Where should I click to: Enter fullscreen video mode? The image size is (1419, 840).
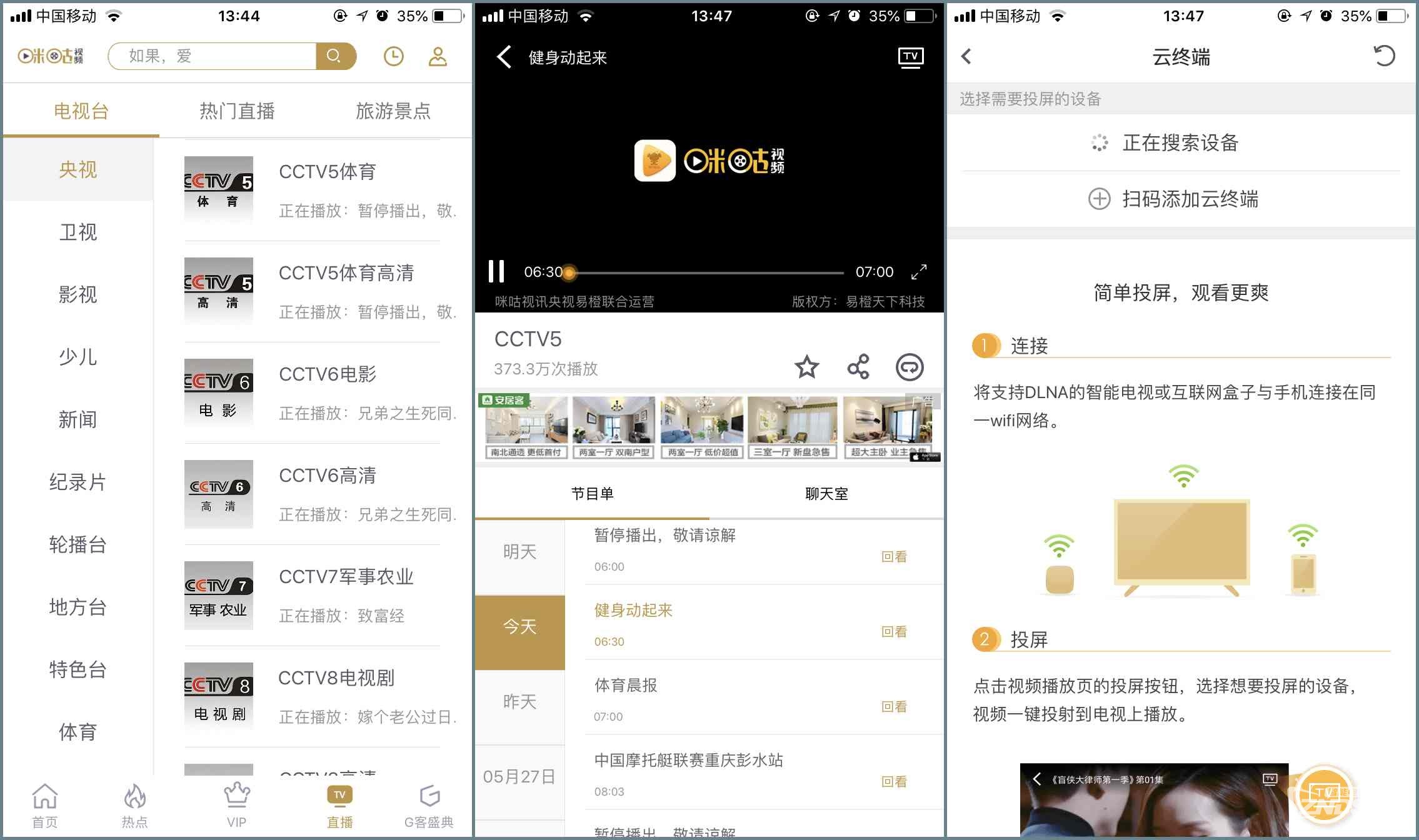coord(918,271)
